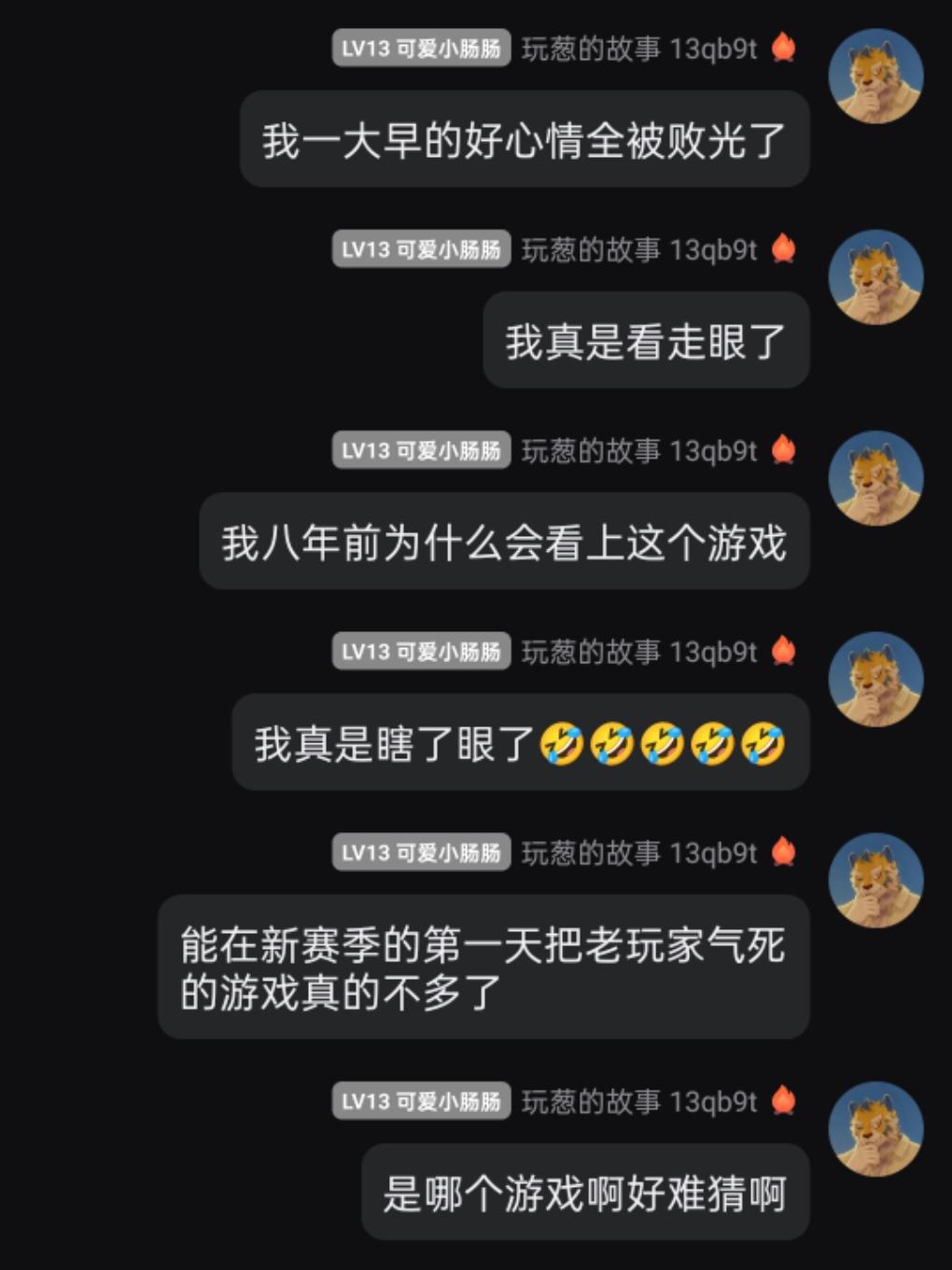952x1270 pixels.
Task: Click the flame icon next to the second message header
Action: tap(782, 249)
